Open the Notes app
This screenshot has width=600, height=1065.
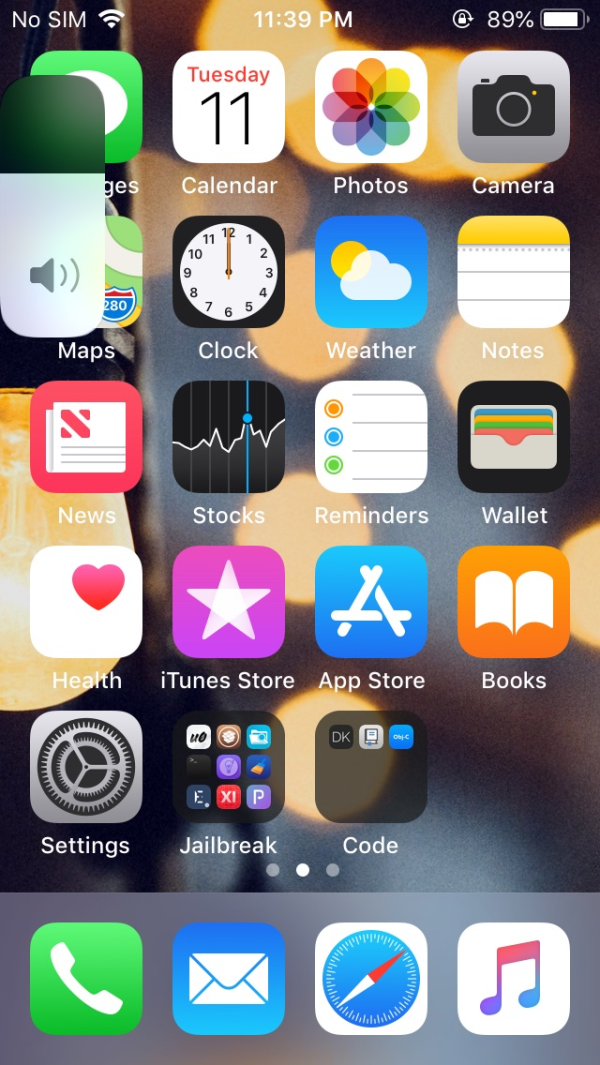(x=513, y=272)
